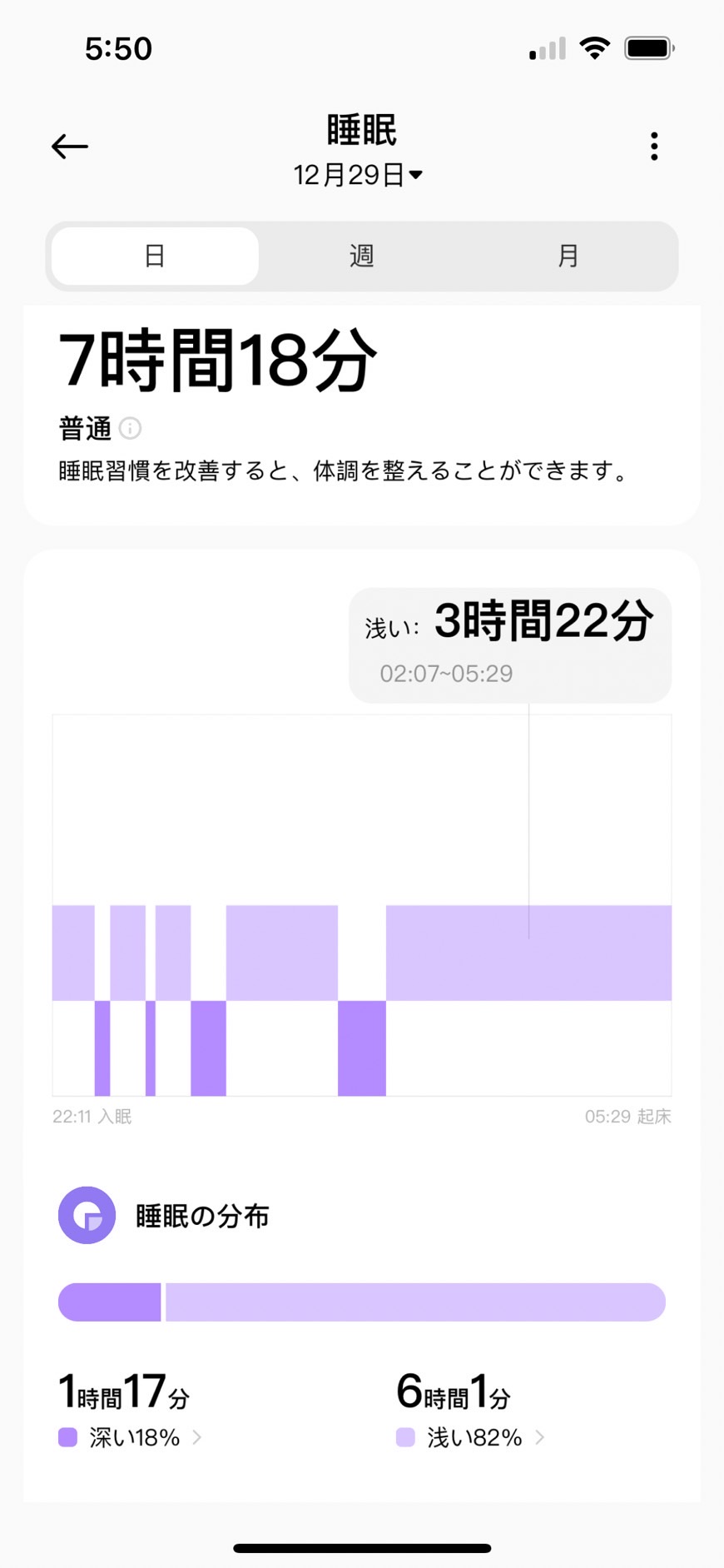
Task: Tap the info icon beside 普通
Action: pyautogui.click(x=130, y=428)
